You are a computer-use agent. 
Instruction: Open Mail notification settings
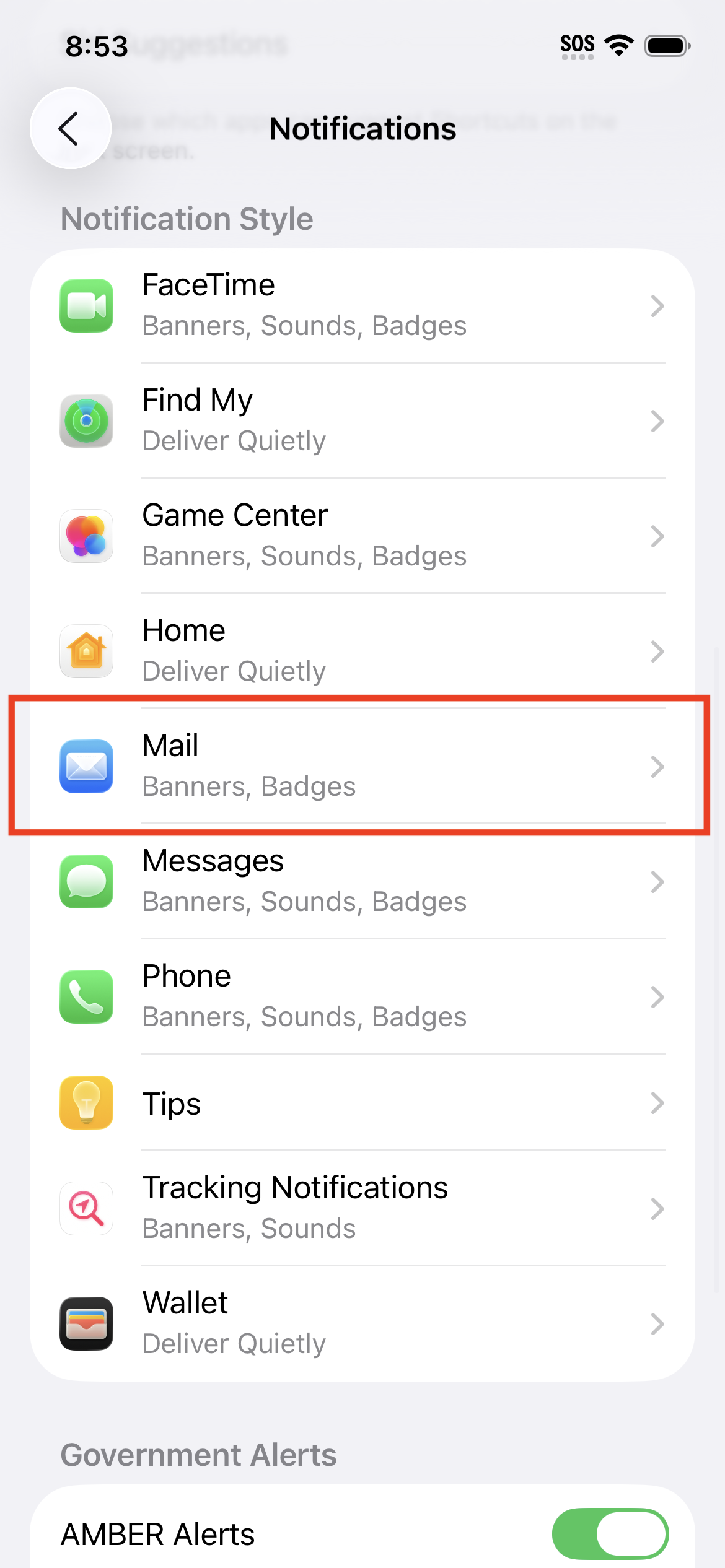tap(362, 766)
